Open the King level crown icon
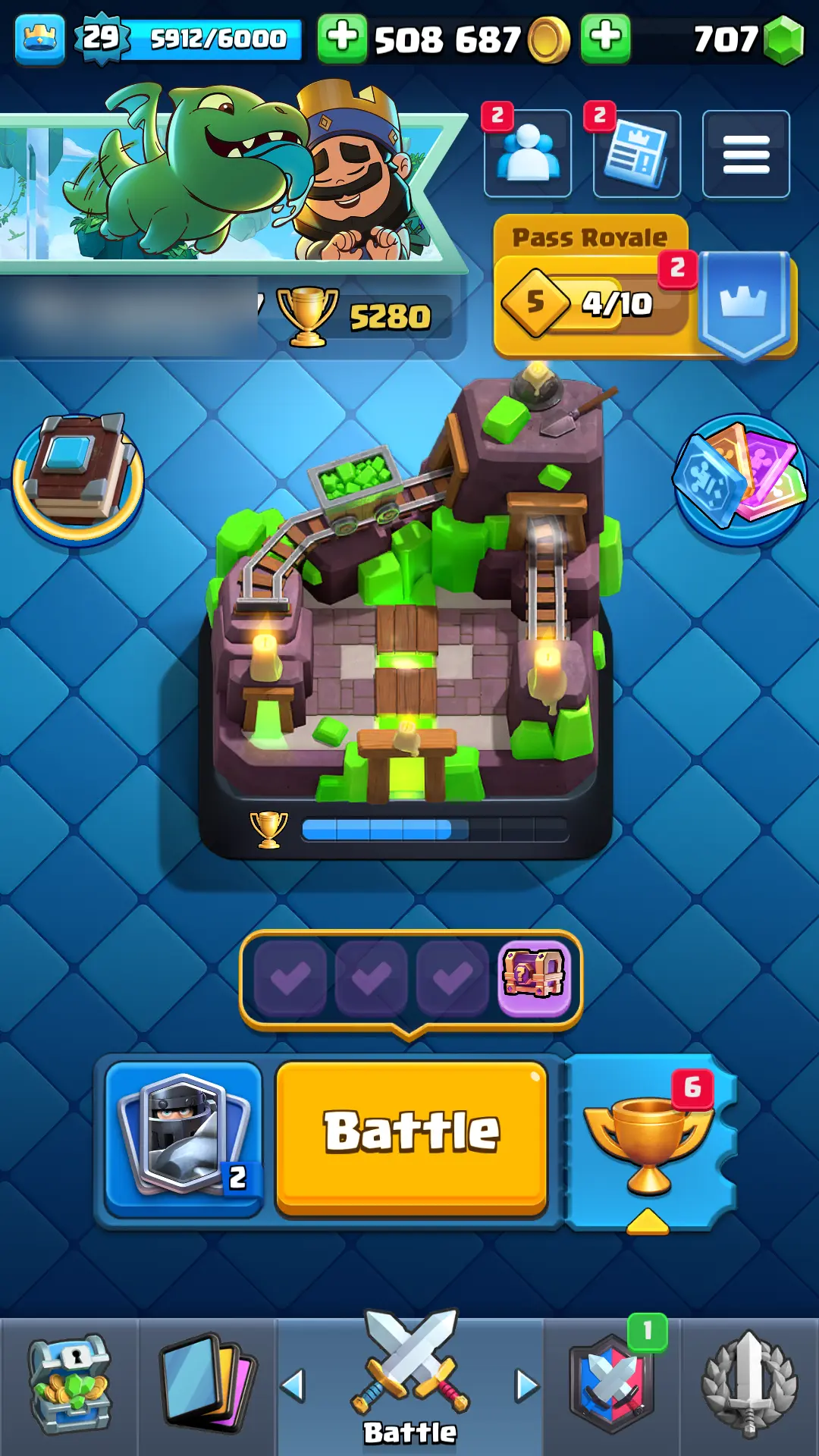Viewport: 819px width, 1456px height. (39, 39)
